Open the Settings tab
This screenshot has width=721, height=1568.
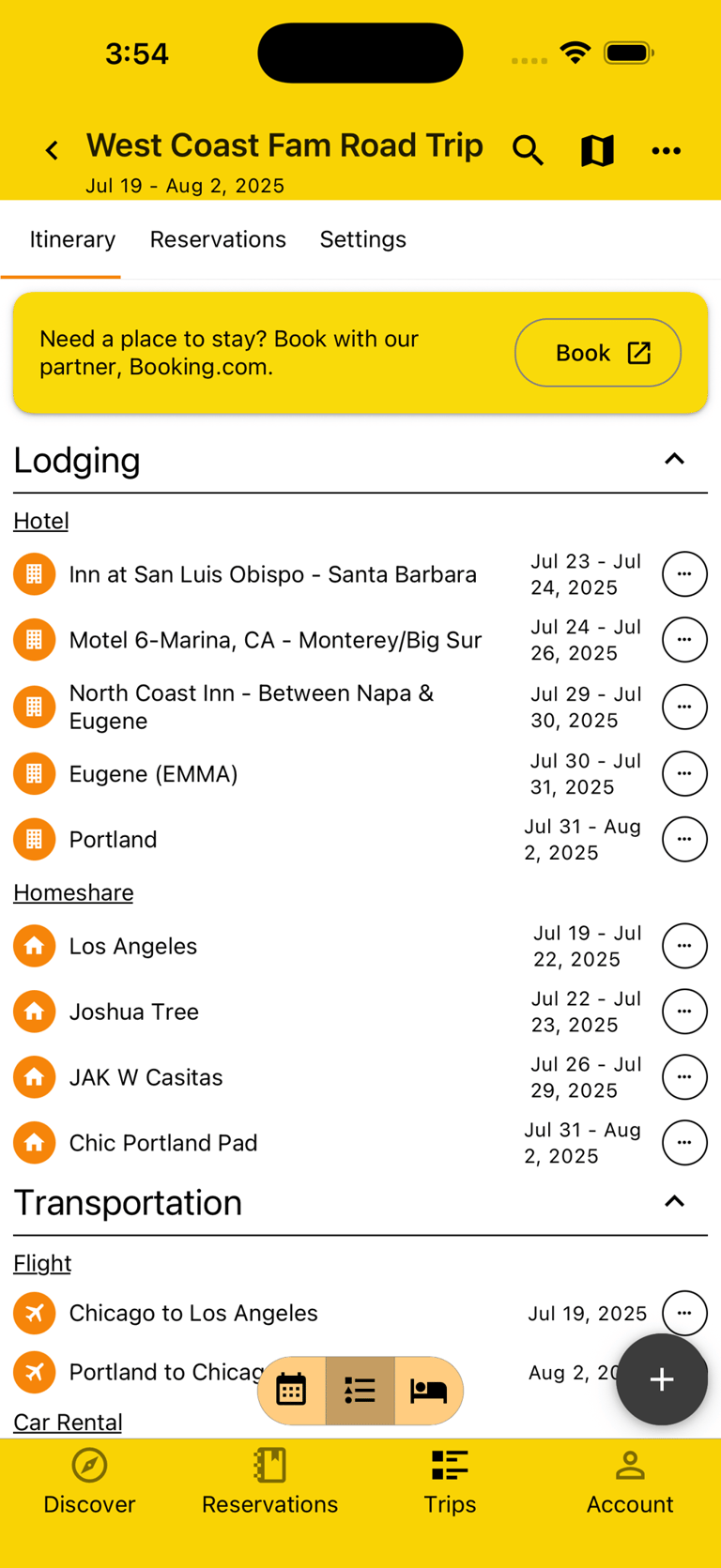[x=363, y=239]
